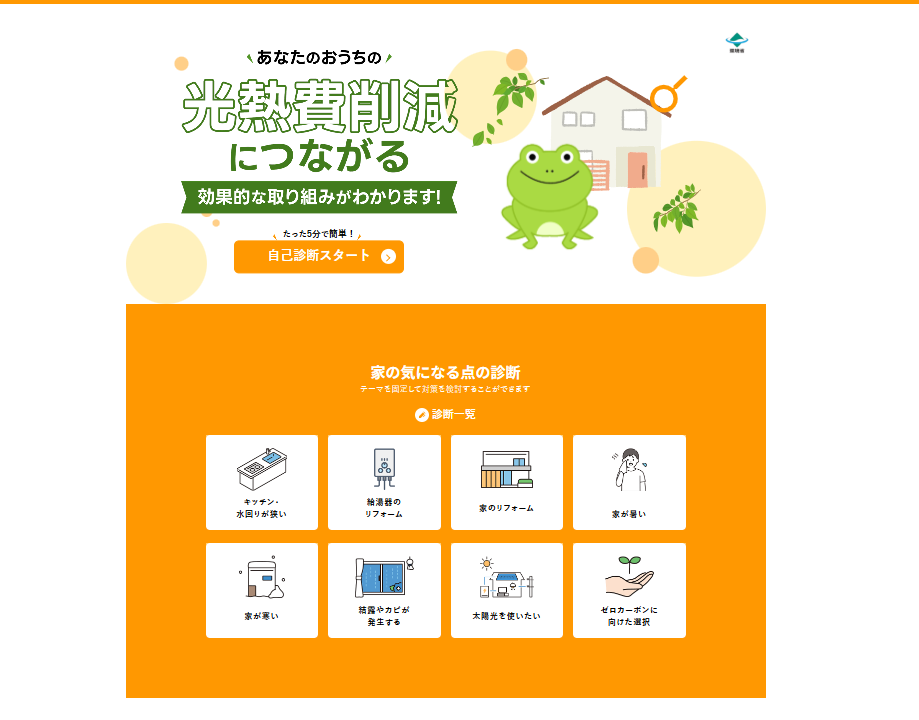Tap the ゼロカーボンに向けた選択 card
919x720 pixels.
629,590
